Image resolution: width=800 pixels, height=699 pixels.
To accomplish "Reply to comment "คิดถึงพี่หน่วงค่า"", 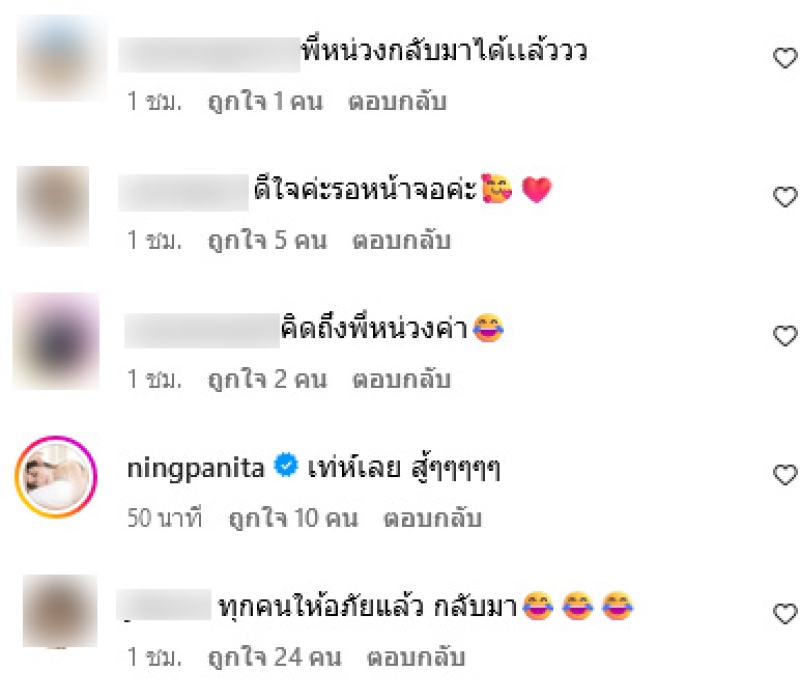I will coord(402,380).
